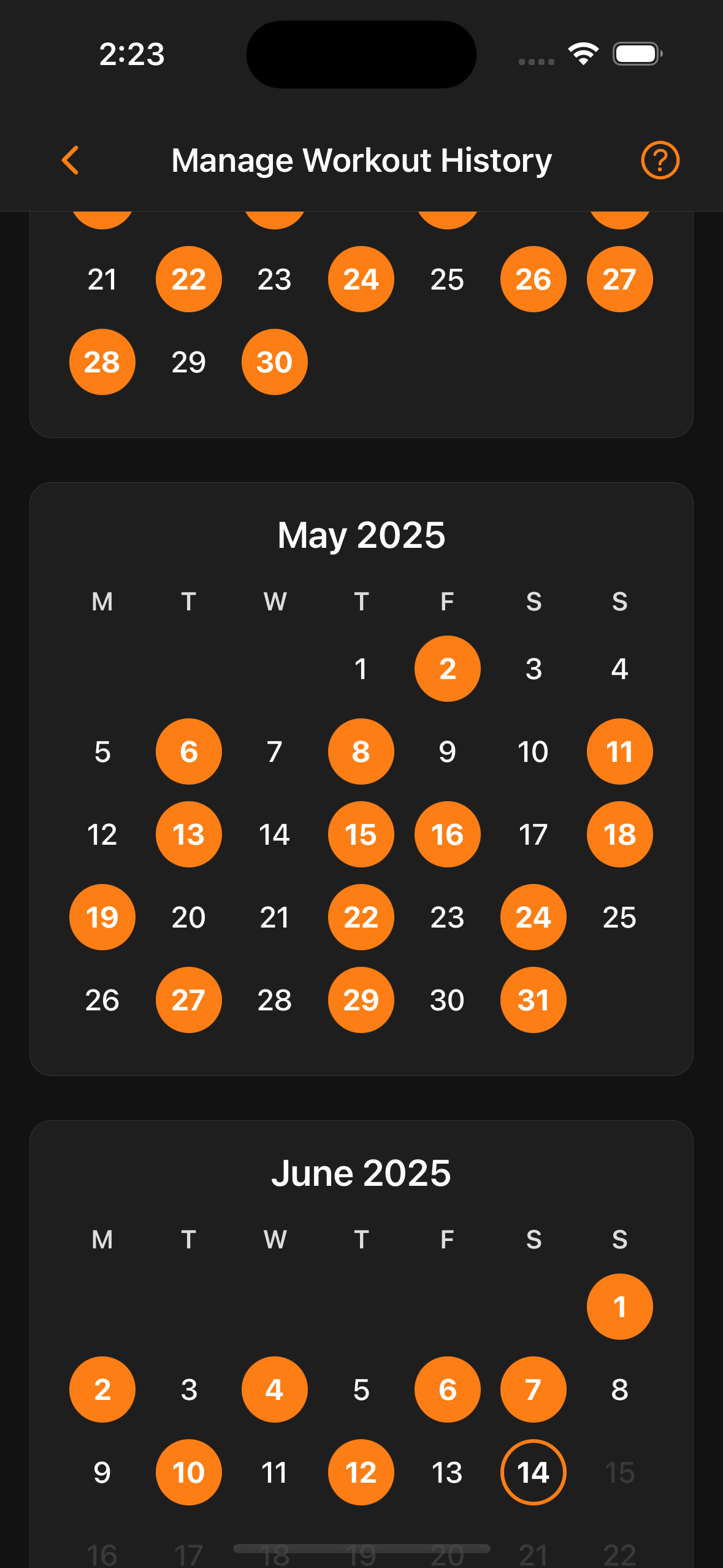Open the help question mark icon
The width and height of the screenshot is (723, 1568).
pyautogui.click(x=660, y=160)
